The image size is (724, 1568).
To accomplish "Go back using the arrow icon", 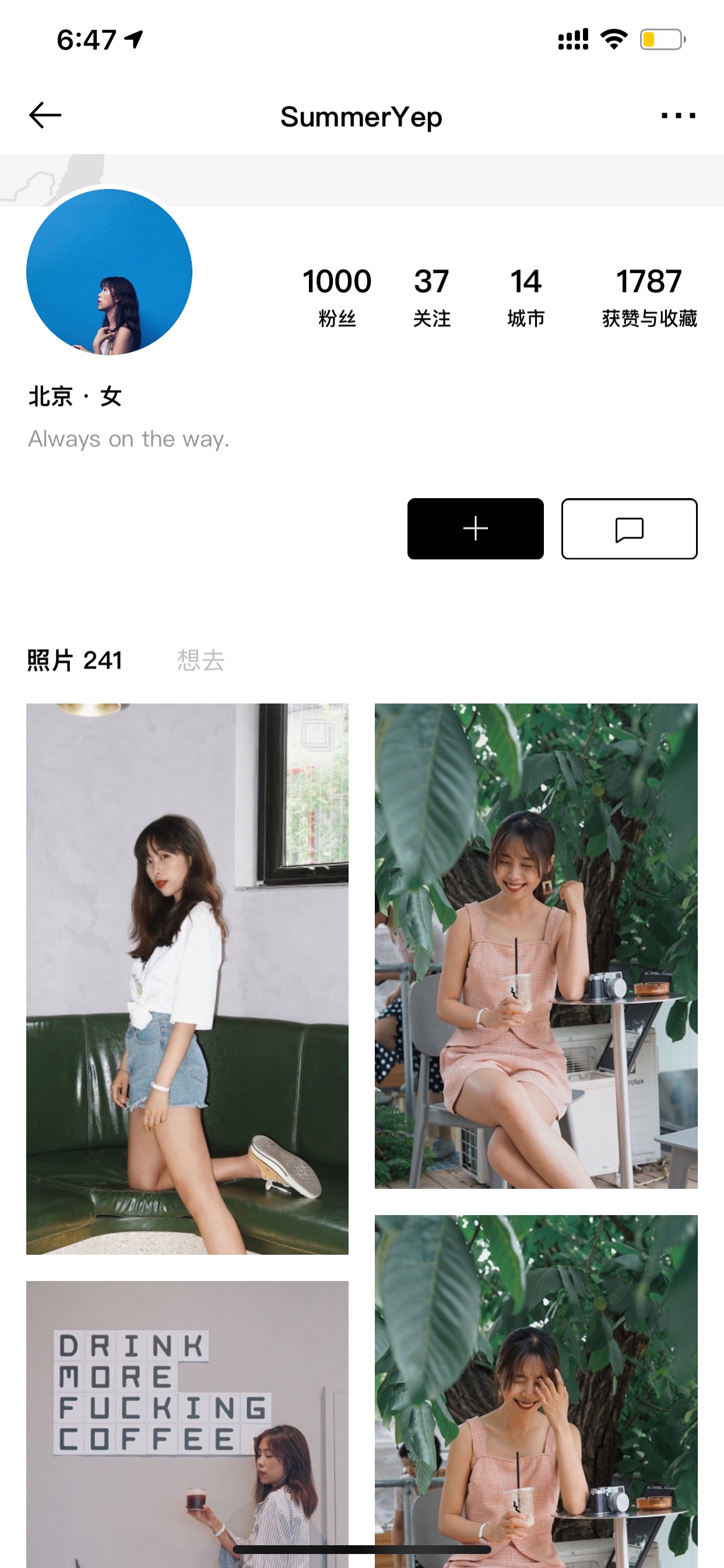I will (x=45, y=115).
